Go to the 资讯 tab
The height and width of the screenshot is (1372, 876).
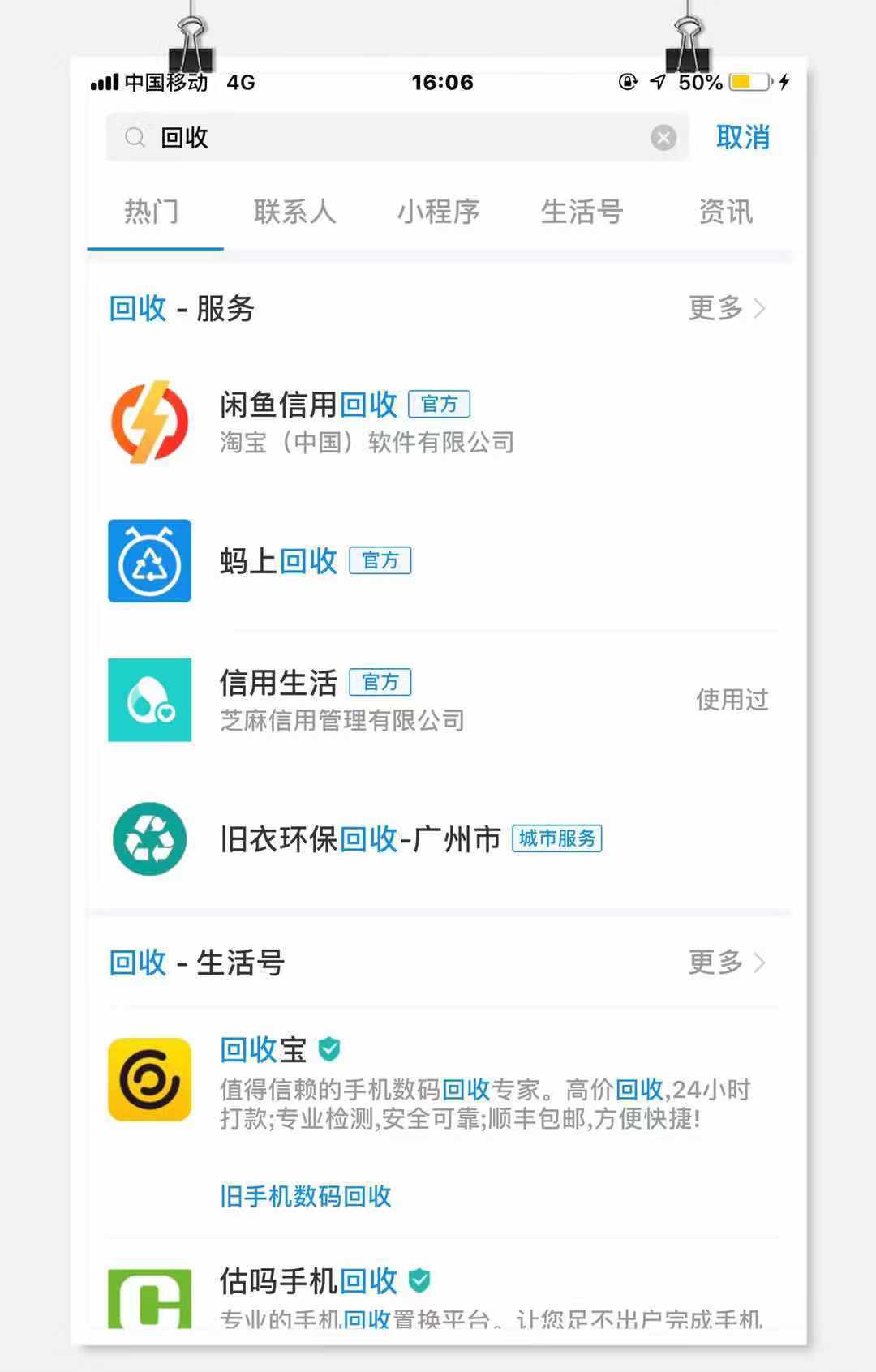[725, 212]
